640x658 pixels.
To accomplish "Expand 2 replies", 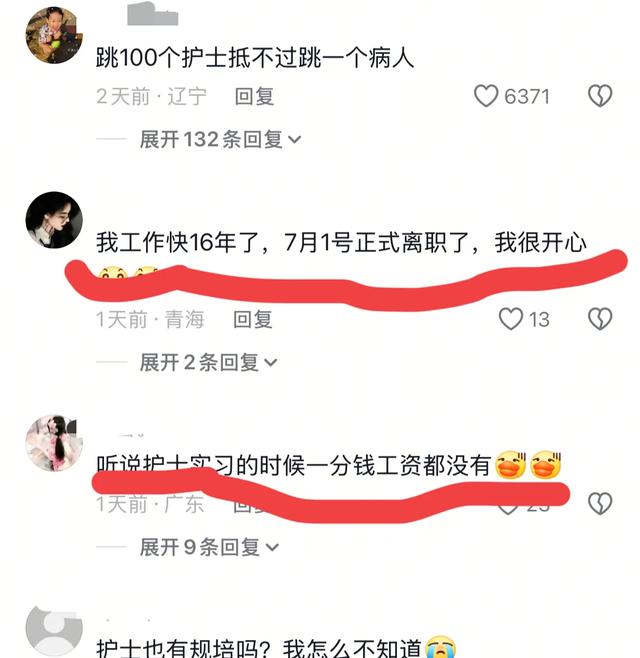I will coord(207,362).
